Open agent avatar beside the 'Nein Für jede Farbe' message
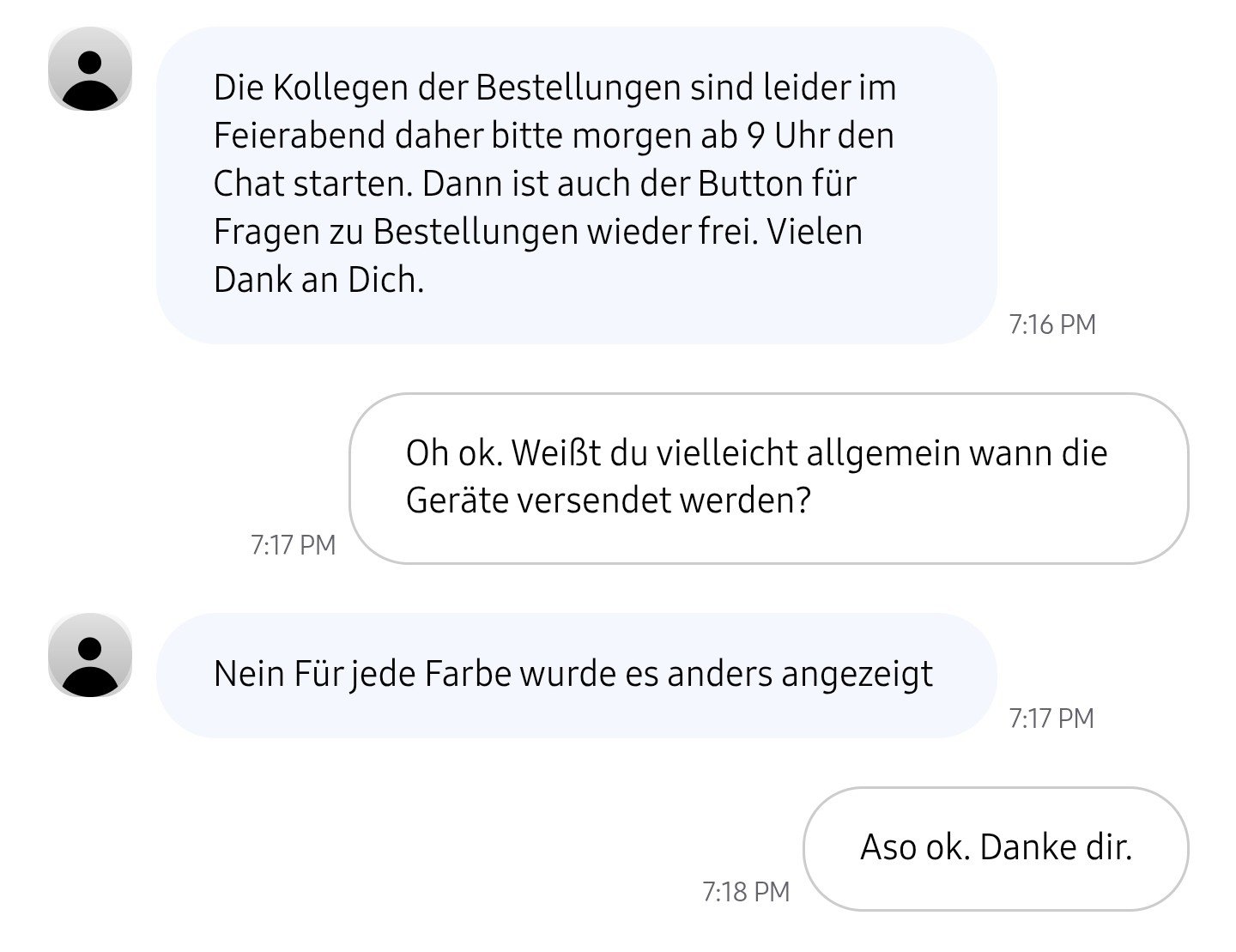 (90, 655)
